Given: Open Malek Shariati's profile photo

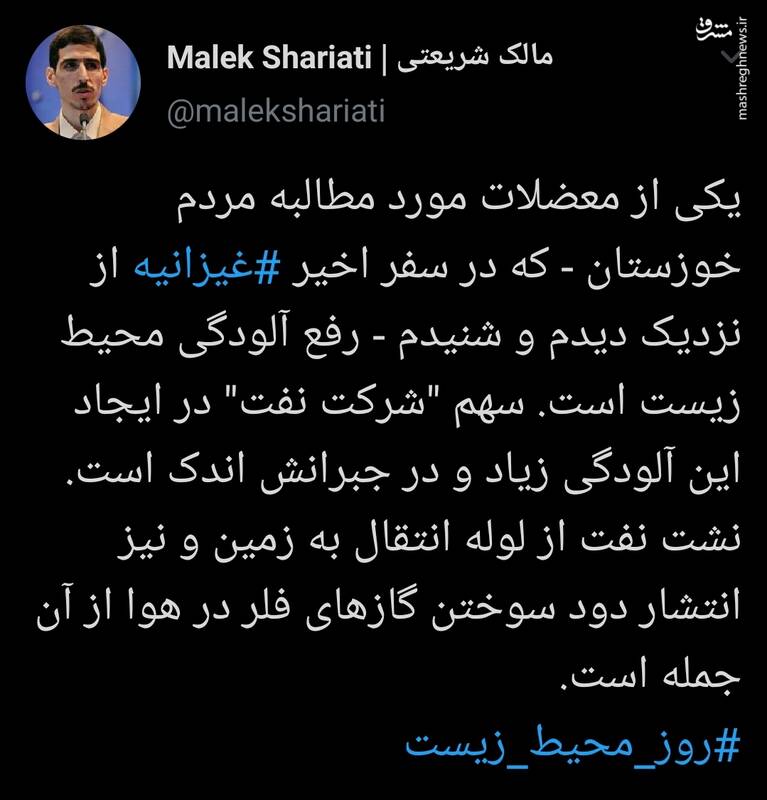Looking at the screenshot, I should tap(82, 82).
